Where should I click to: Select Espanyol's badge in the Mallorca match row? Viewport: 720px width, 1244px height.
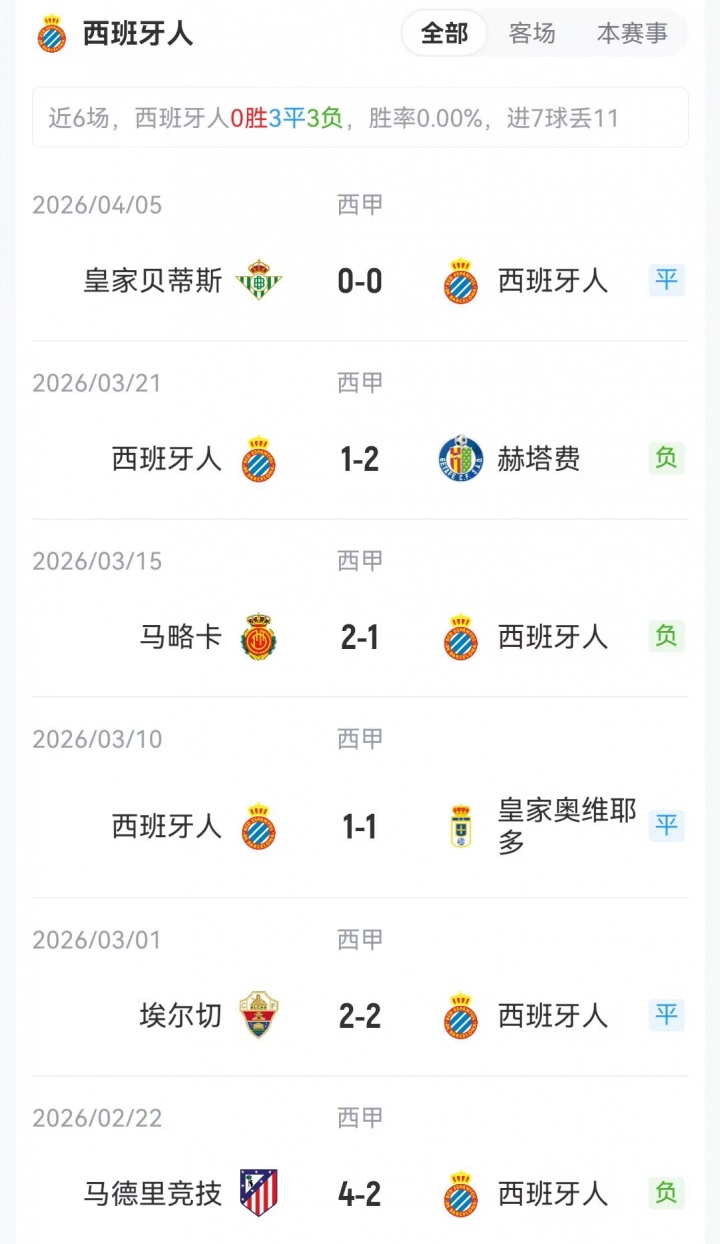point(463,636)
